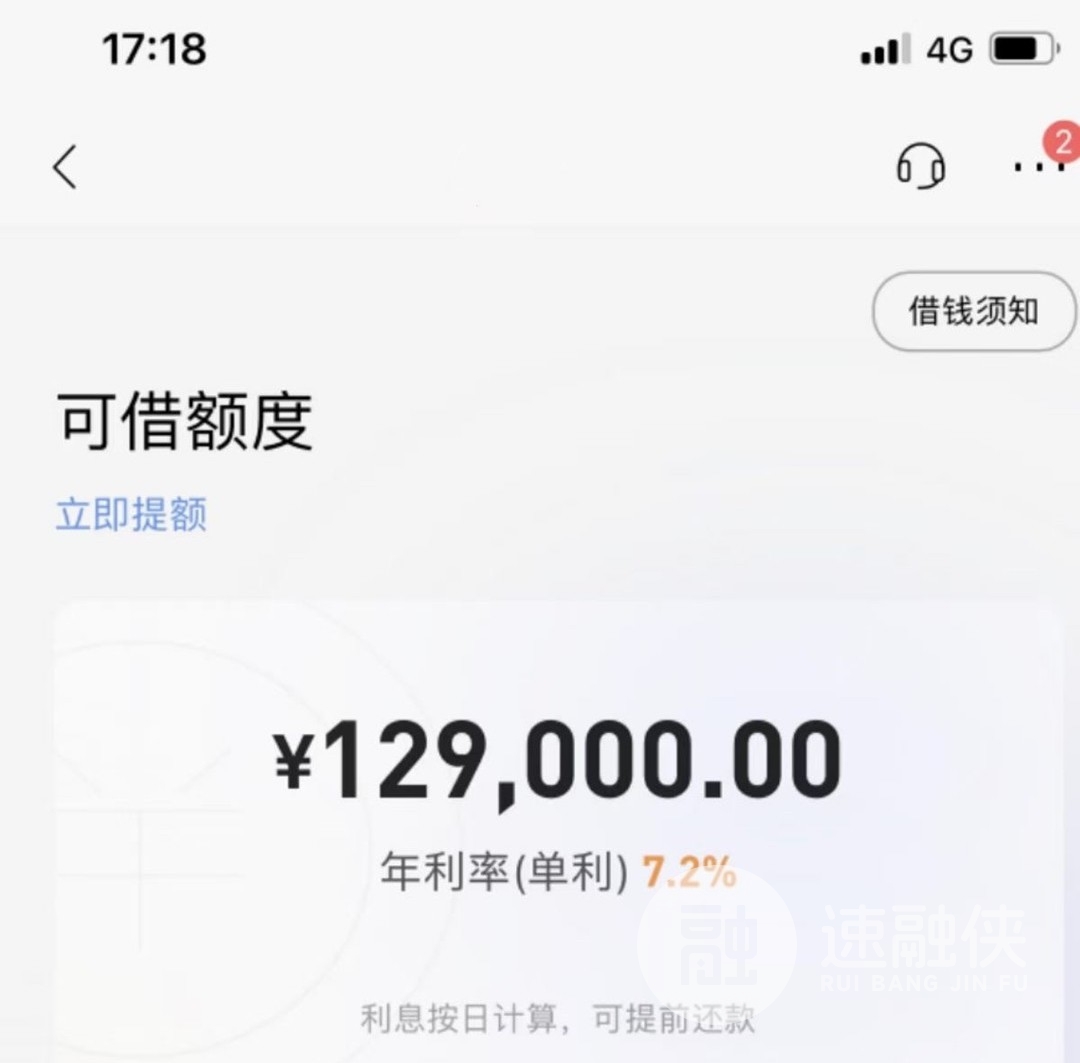1080x1063 pixels.
Task: Tap the 立即提额 link to raise limit
Action: [131, 515]
